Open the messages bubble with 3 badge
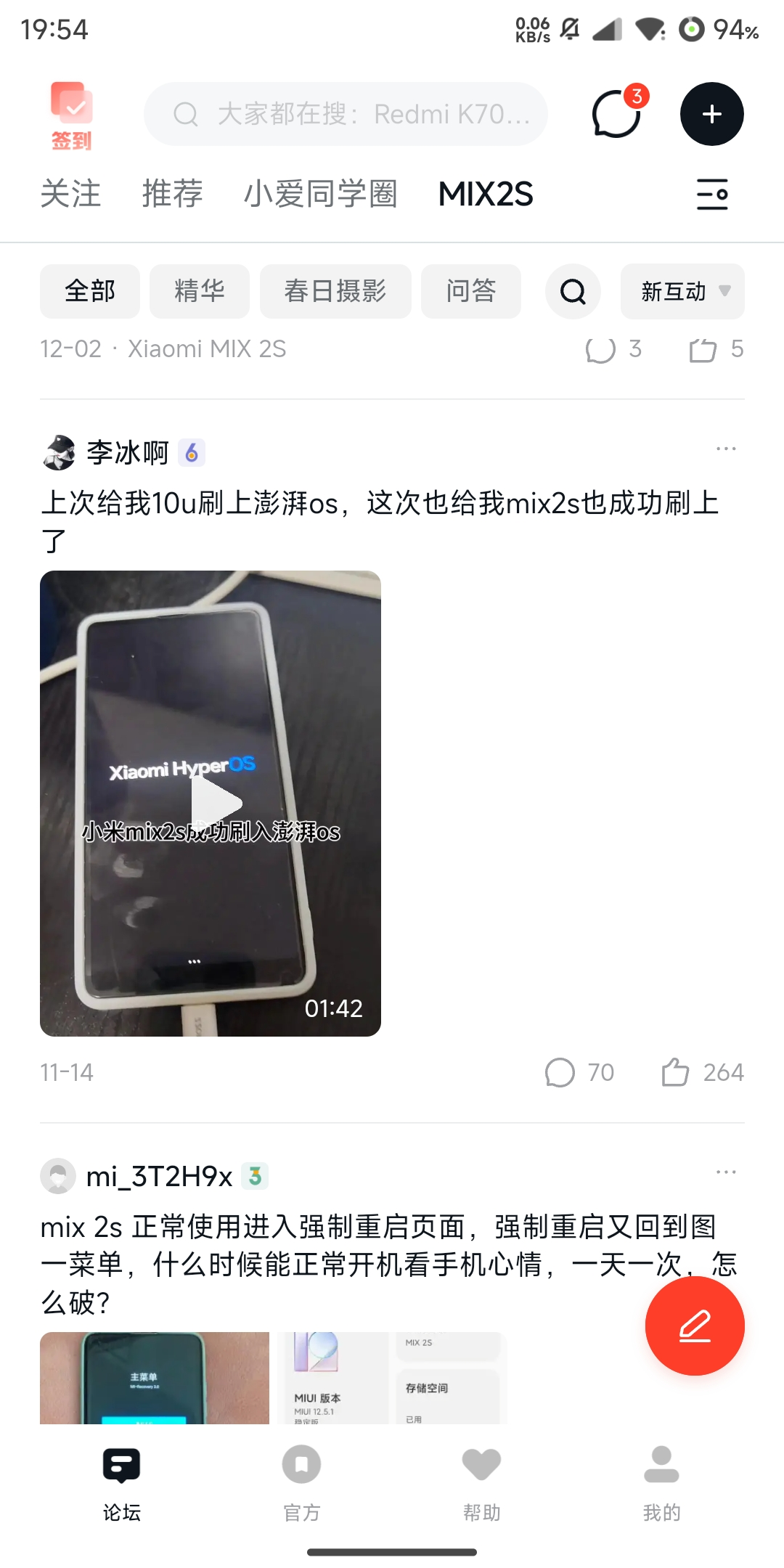Screen dimensions: 784x1568 (617, 114)
